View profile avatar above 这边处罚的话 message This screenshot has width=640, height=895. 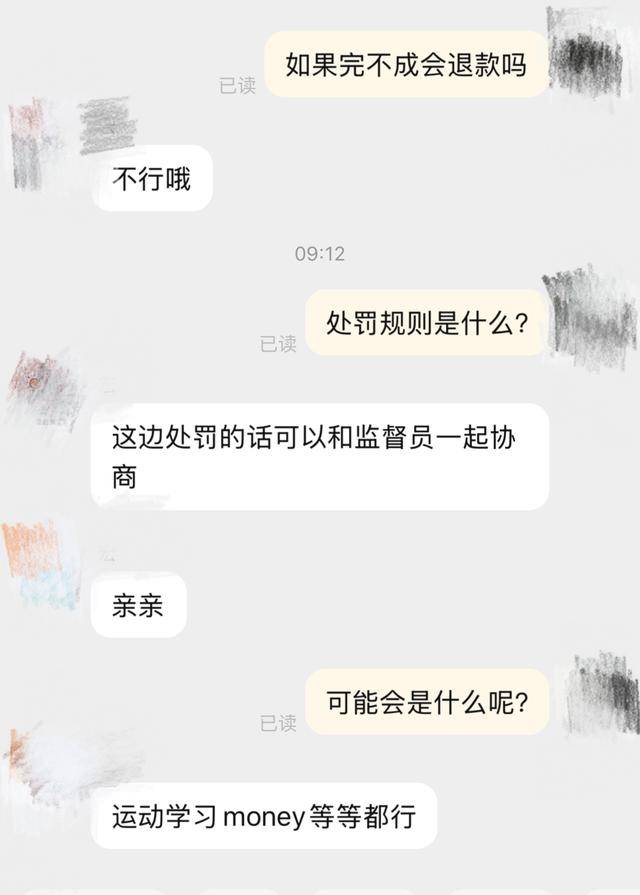(42, 388)
